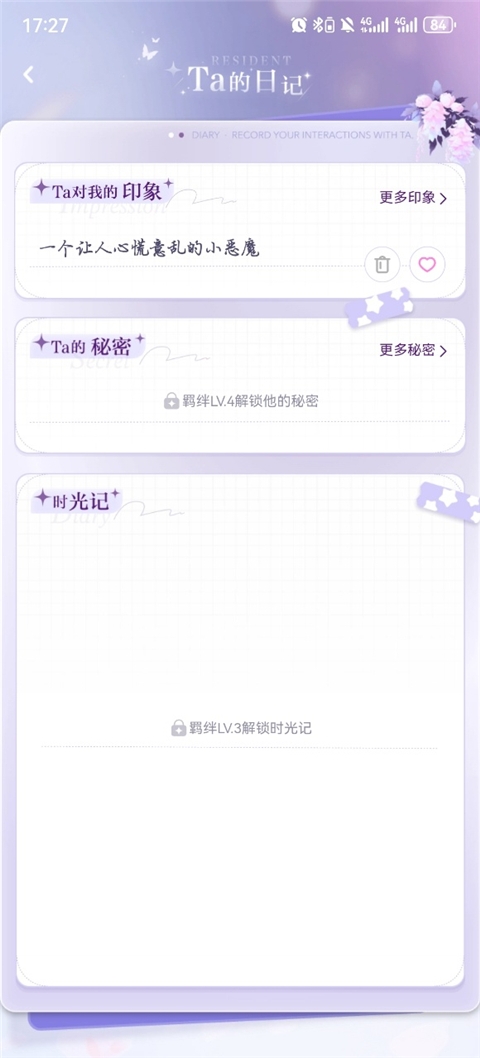Image resolution: width=480 pixels, height=1058 pixels.
Task: Like the impression with the heart icon
Action: point(427,264)
